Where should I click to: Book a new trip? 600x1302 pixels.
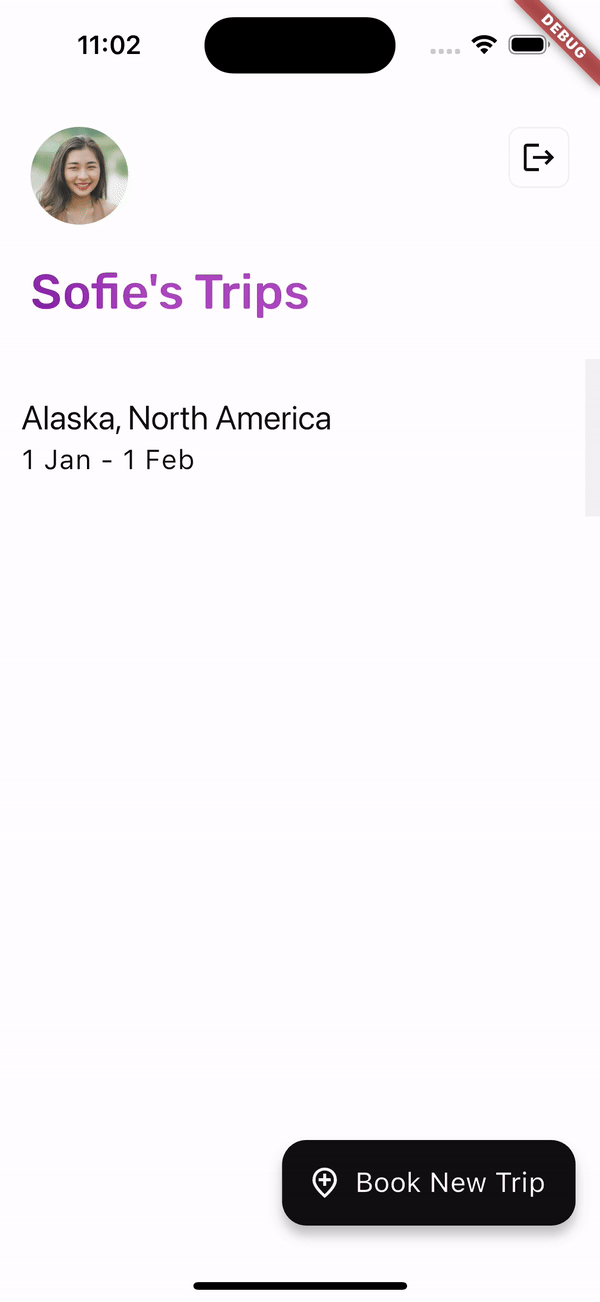[428, 1183]
